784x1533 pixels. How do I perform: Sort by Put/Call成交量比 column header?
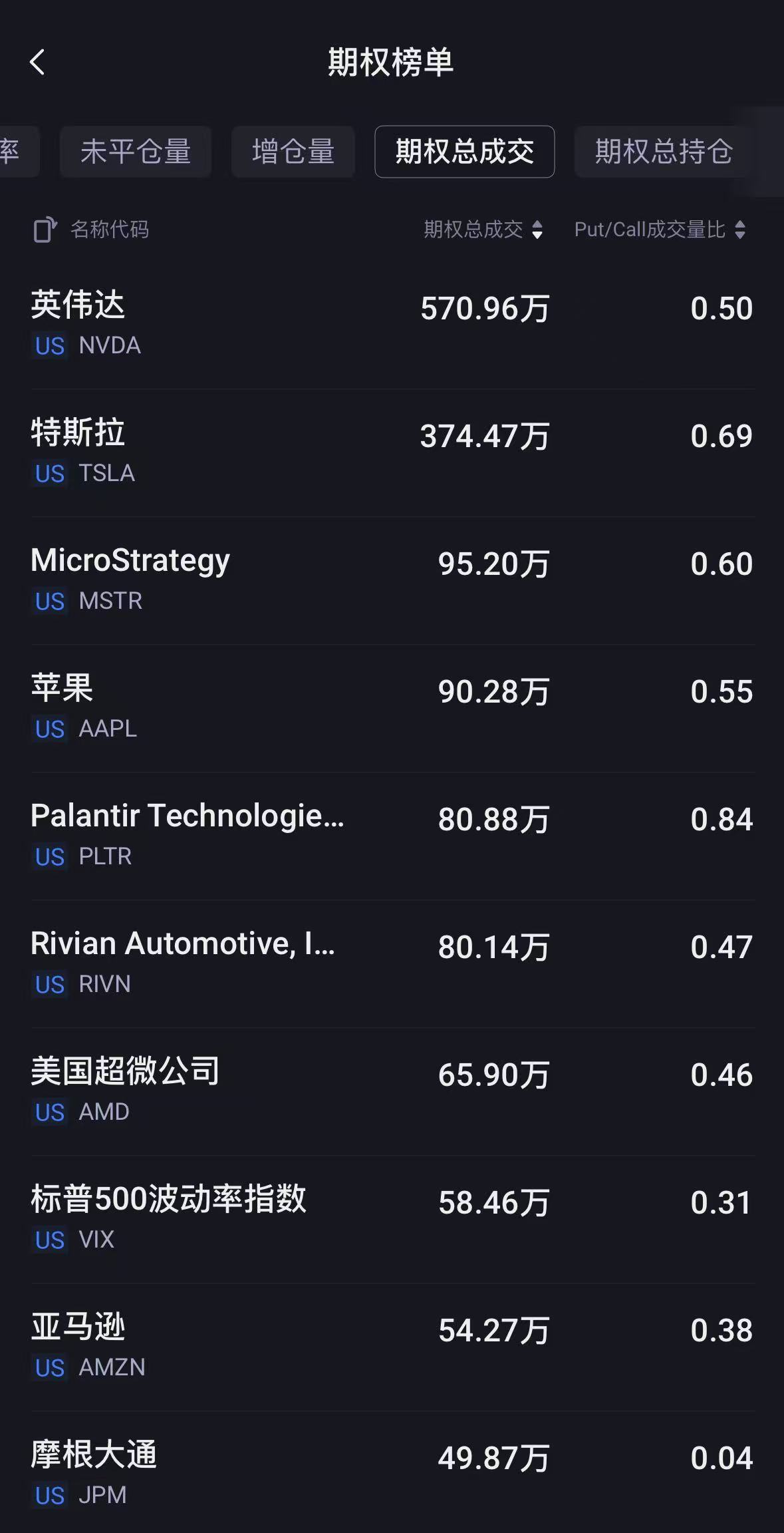[660, 230]
